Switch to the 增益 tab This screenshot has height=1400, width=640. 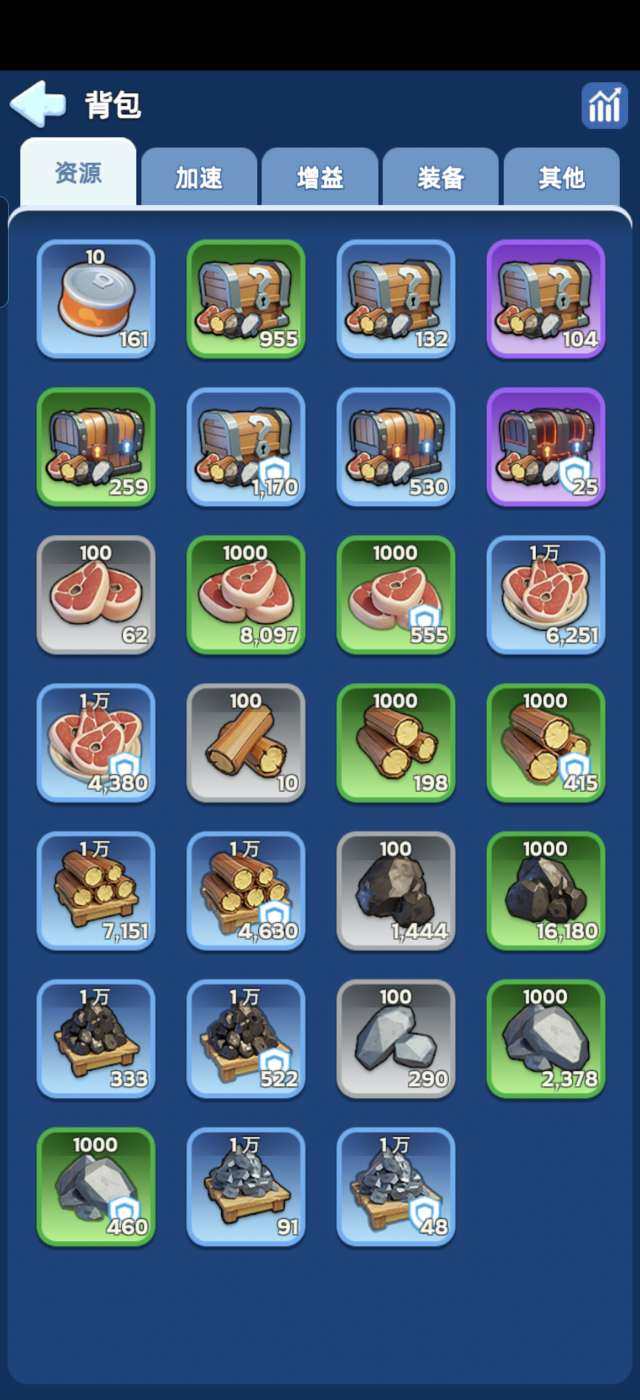click(320, 178)
